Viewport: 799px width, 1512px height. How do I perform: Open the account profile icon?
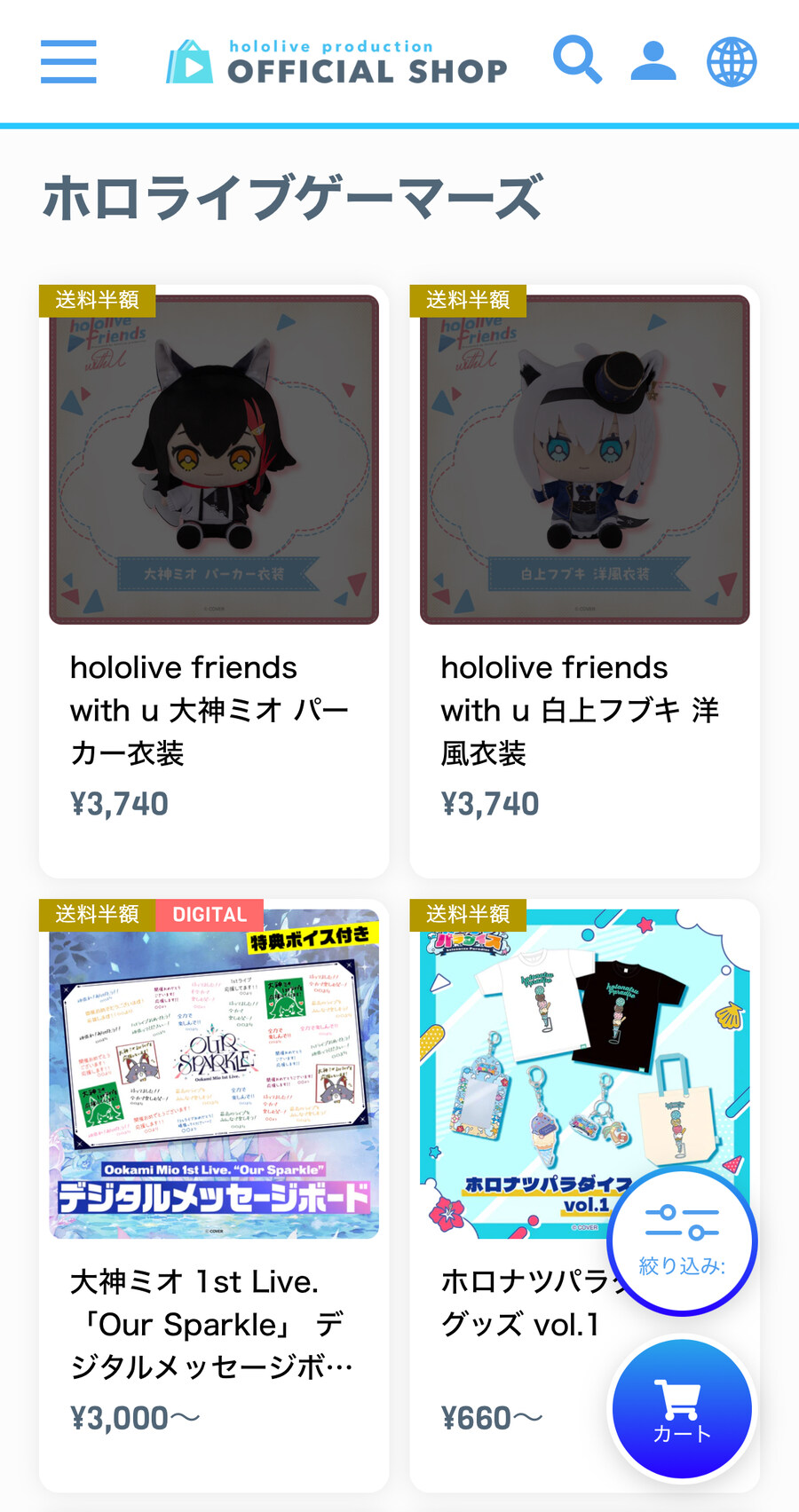tap(653, 61)
